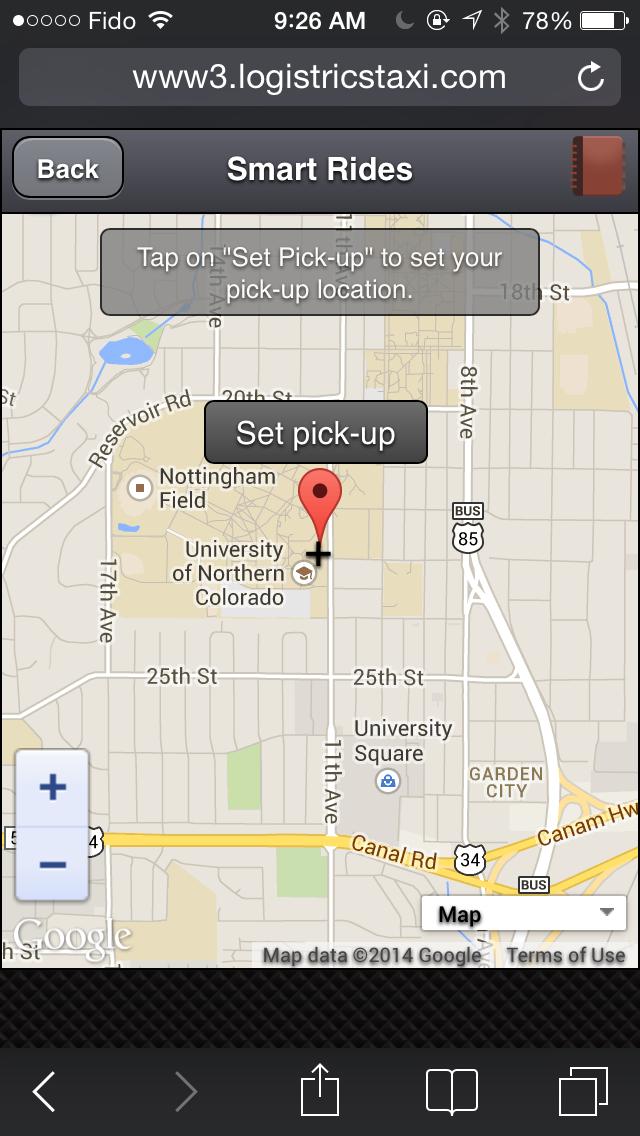Screen dimensions: 640x1136
Task: Open the Safari share sheet
Action: [x=320, y=1090]
